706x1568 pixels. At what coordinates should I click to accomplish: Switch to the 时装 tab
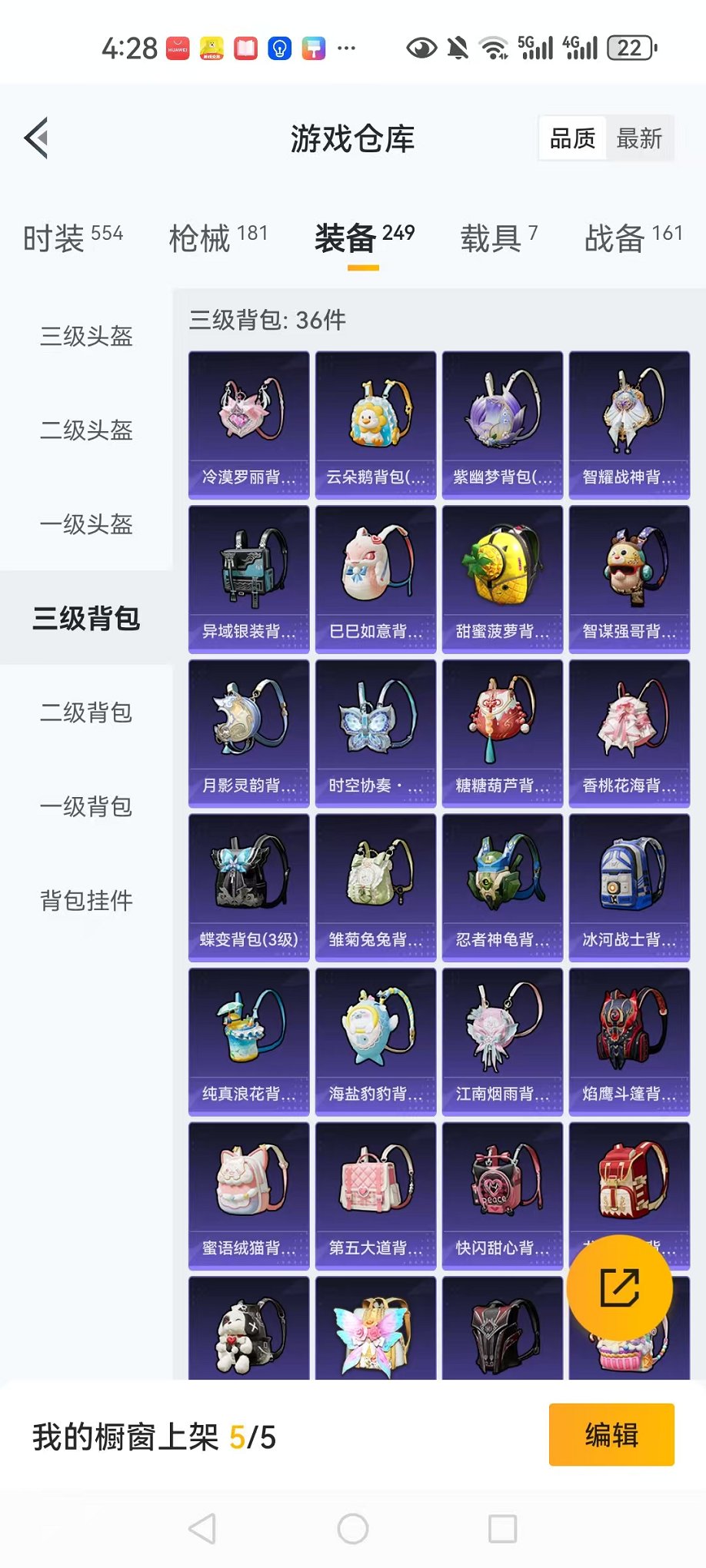pyautogui.click(x=72, y=238)
